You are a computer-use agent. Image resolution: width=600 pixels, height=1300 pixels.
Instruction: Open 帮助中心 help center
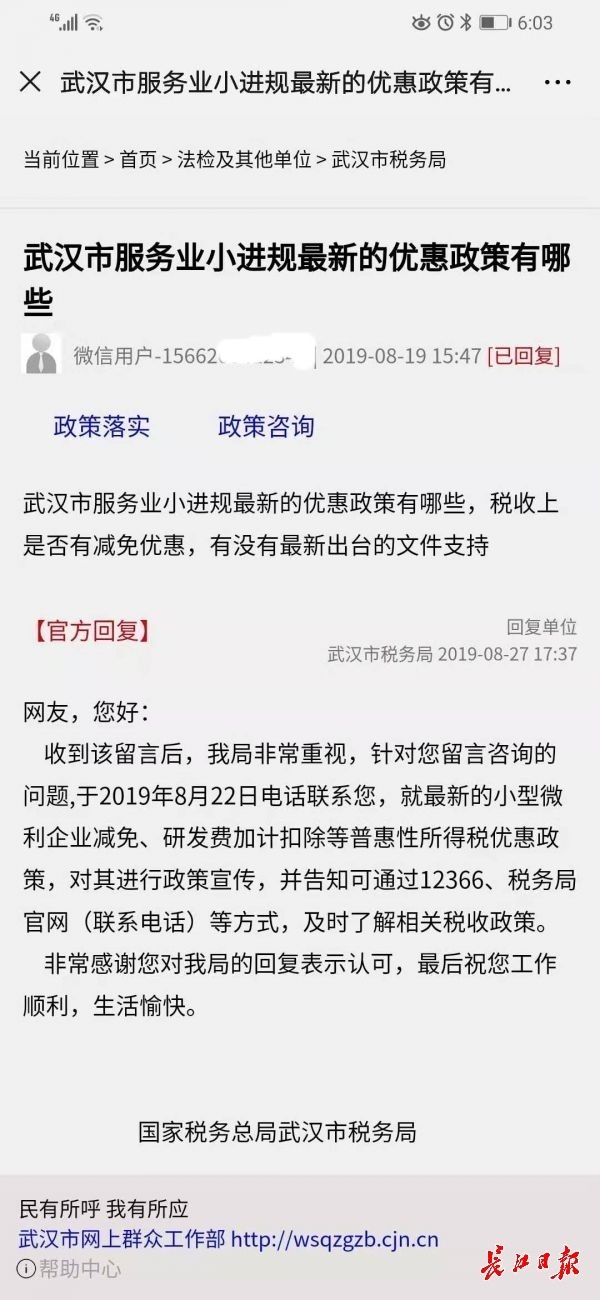point(70,1269)
